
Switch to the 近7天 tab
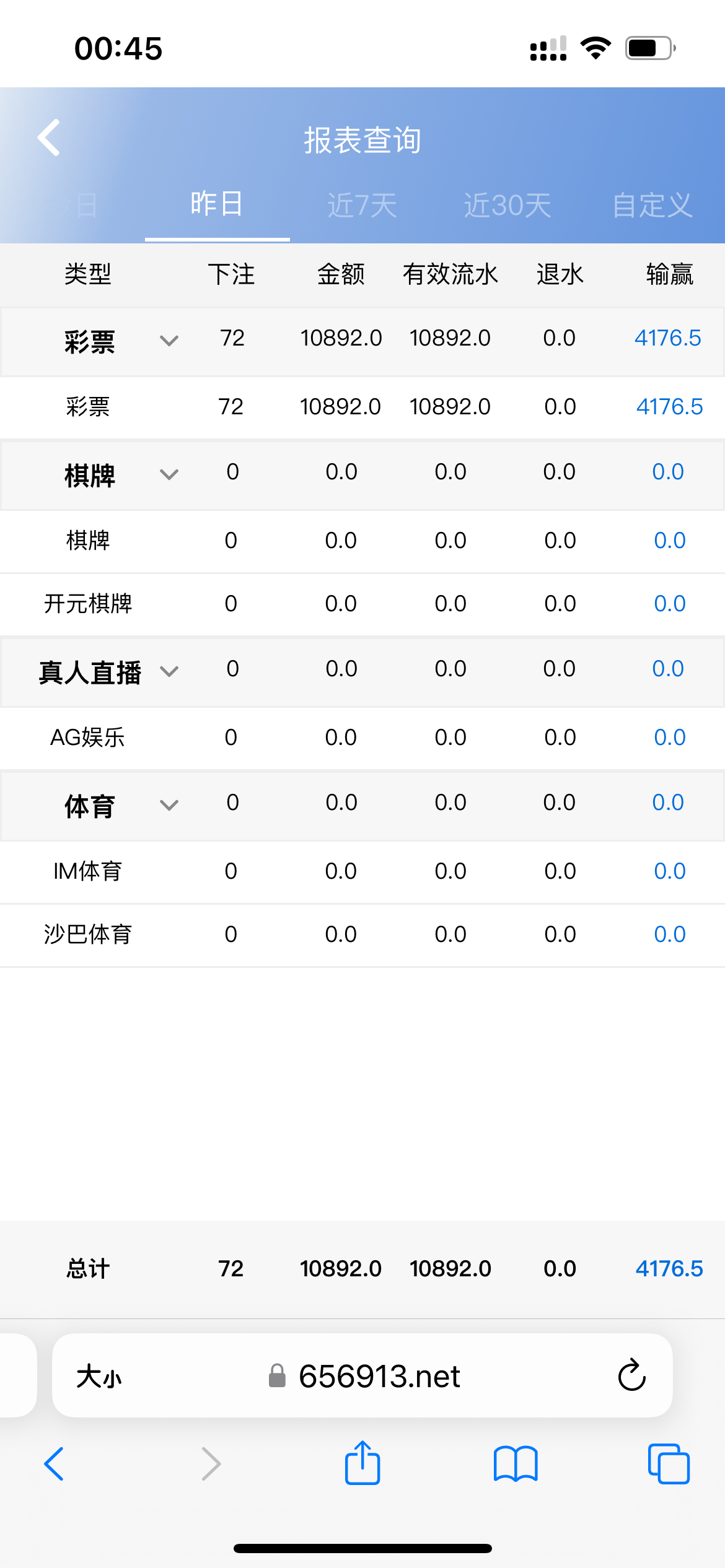362,206
